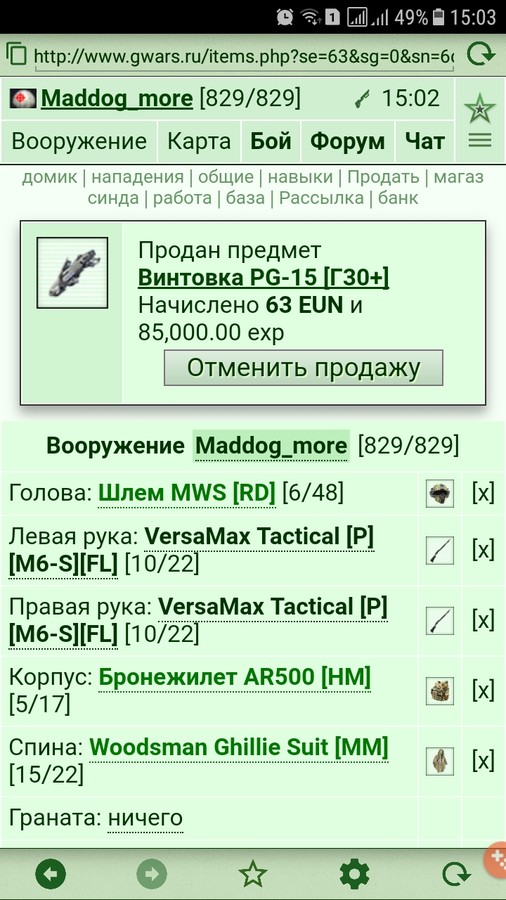Open the банк link
The image size is (506, 900).
397,199
